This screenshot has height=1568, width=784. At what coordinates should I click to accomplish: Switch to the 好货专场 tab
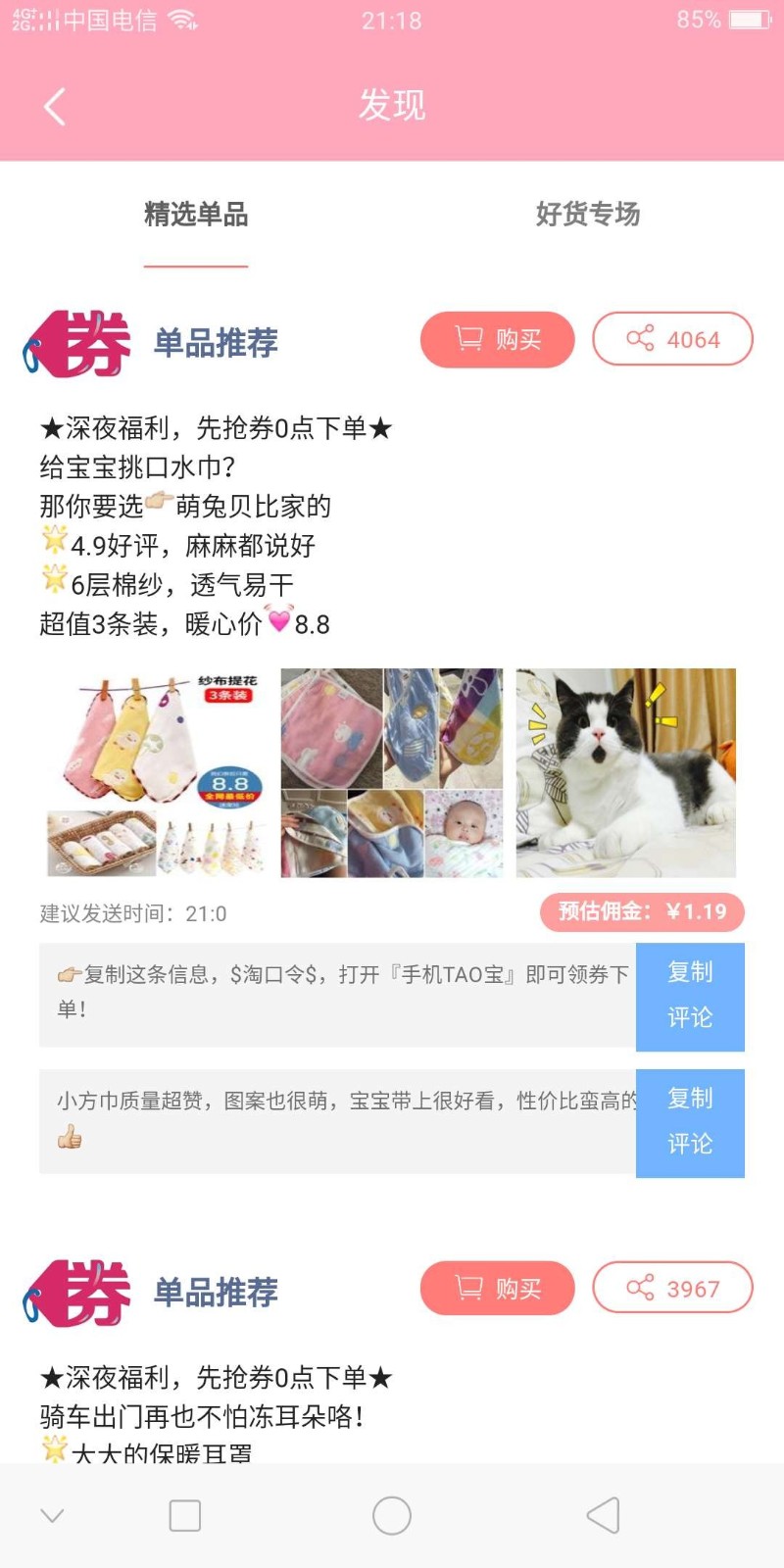point(587,215)
